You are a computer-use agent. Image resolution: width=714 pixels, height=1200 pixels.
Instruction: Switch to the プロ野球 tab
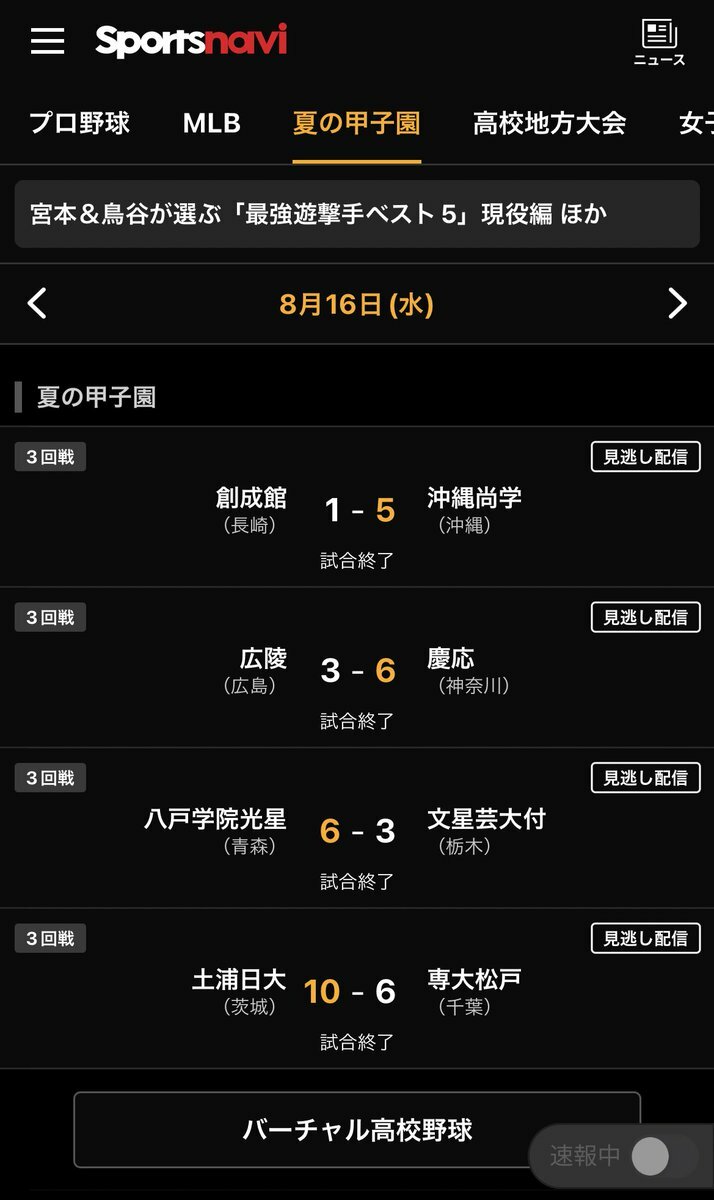click(80, 123)
